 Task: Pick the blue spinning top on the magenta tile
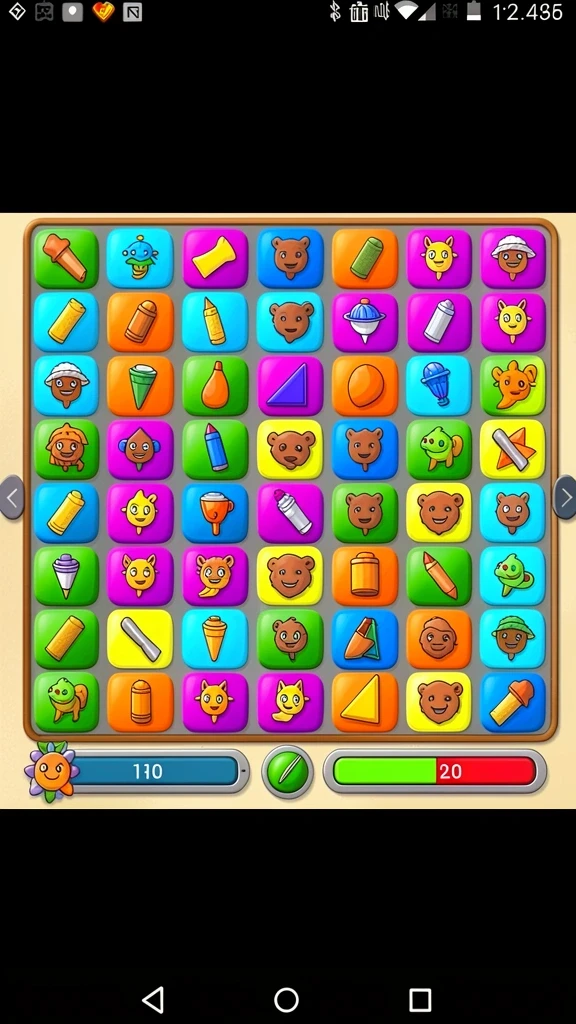[x=364, y=322]
